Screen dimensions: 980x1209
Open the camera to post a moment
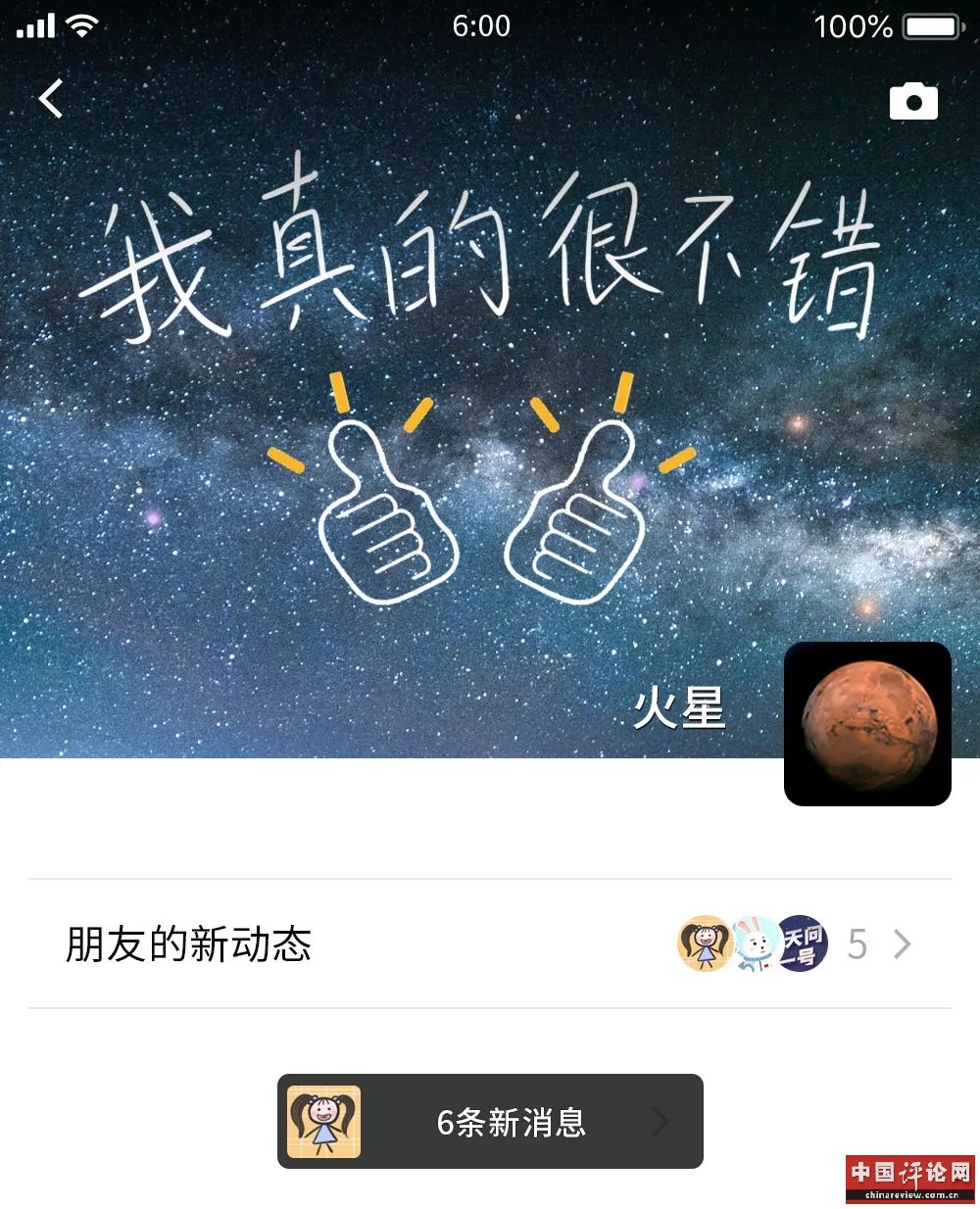click(x=912, y=102)
